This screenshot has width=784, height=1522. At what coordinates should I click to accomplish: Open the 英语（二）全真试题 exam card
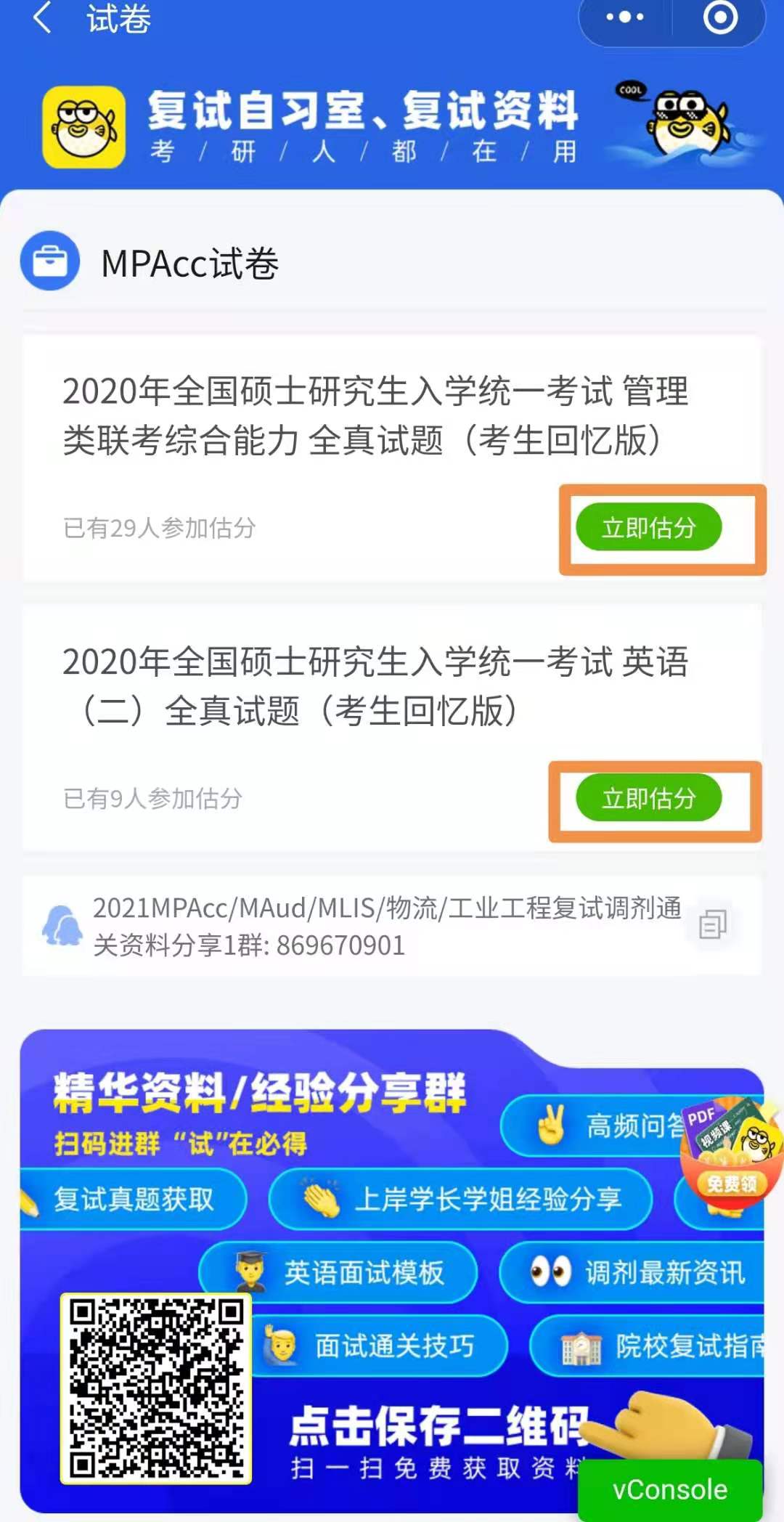click(x=363, y=686)
